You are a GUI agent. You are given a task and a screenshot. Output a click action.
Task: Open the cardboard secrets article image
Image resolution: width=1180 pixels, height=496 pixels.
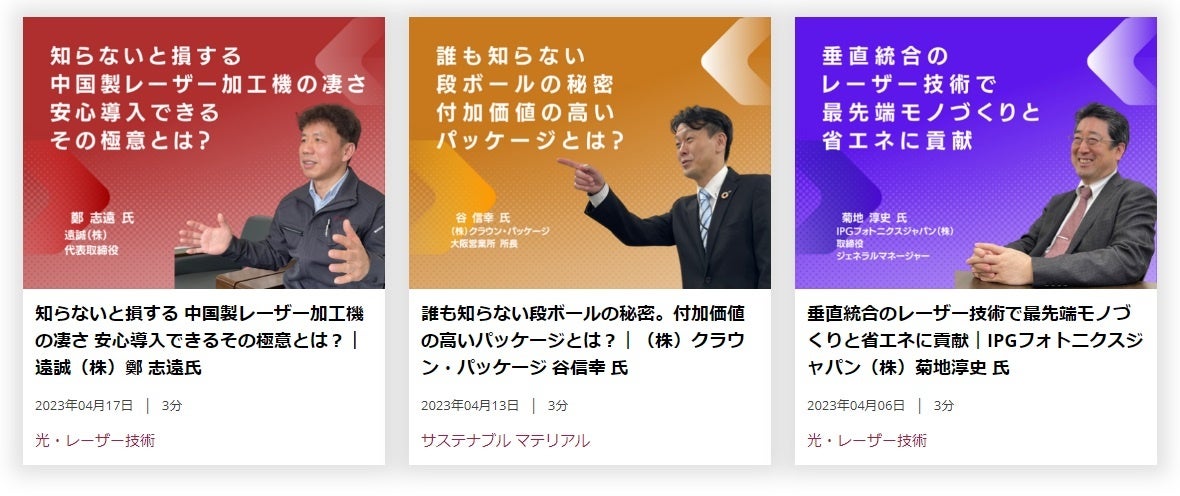[x=589, y=152]
